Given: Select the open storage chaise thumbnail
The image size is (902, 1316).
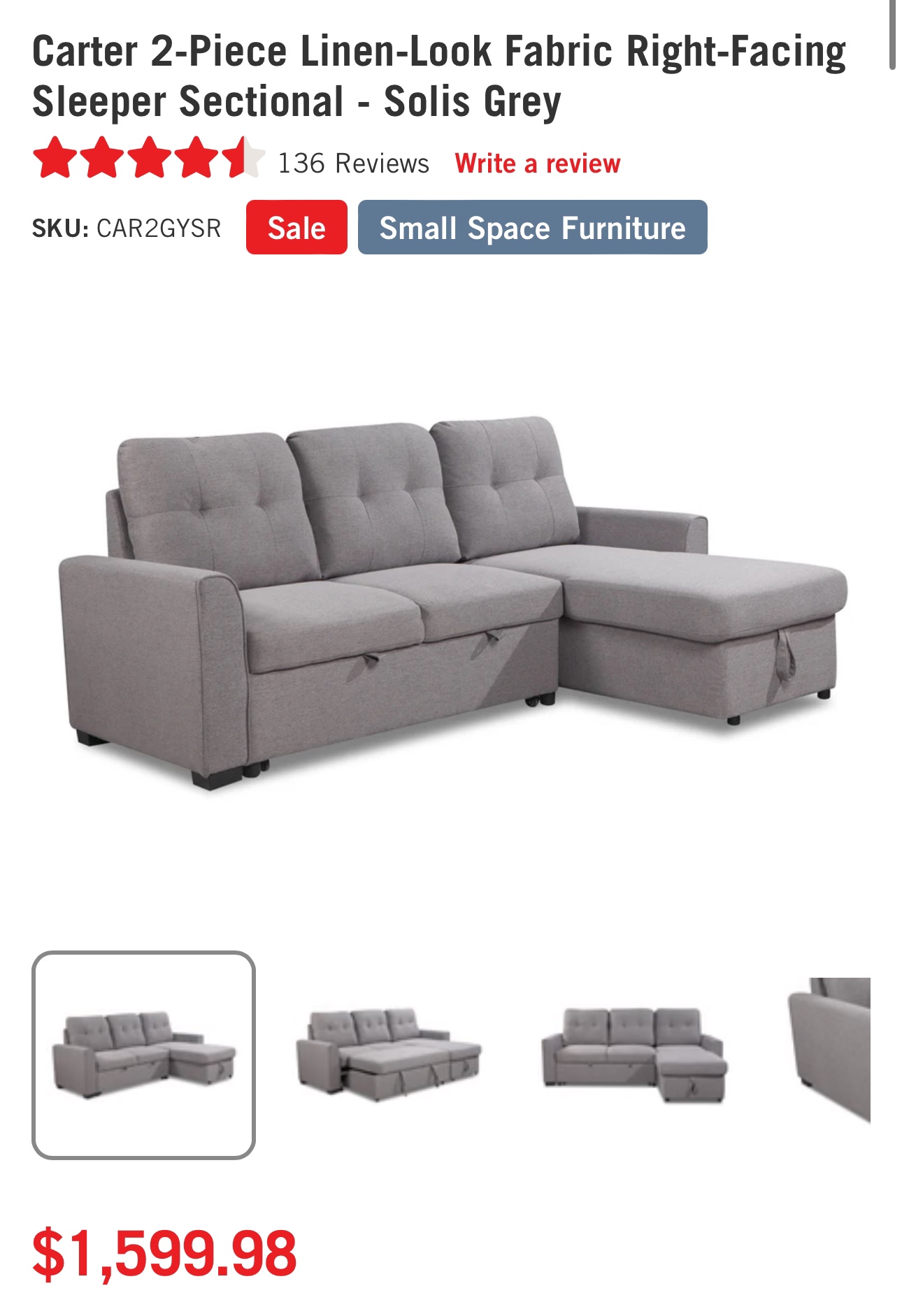Looking at the screenshot, I should (x=634, y=1055).
